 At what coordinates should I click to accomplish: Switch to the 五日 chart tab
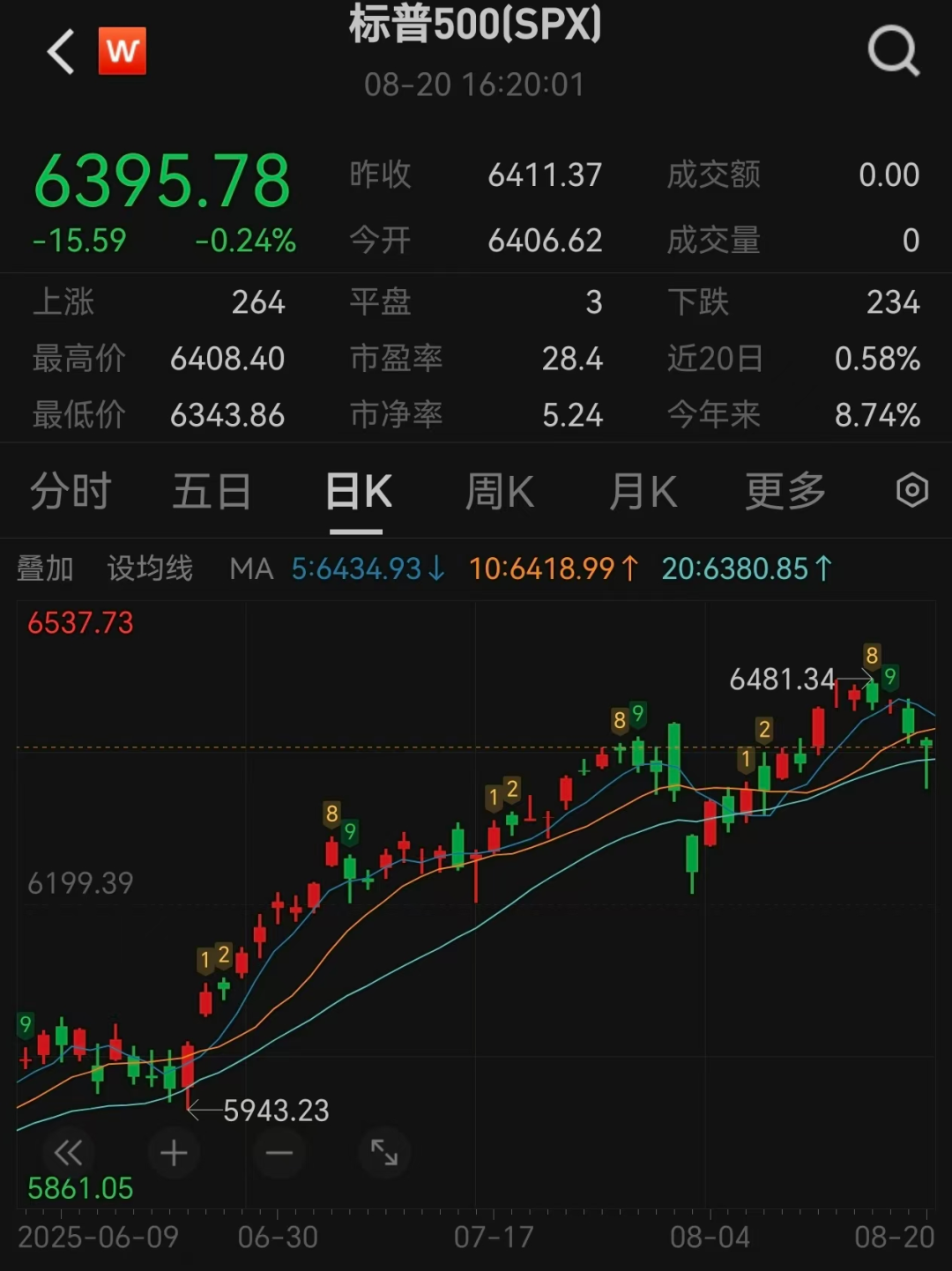(x=212, y=491)
